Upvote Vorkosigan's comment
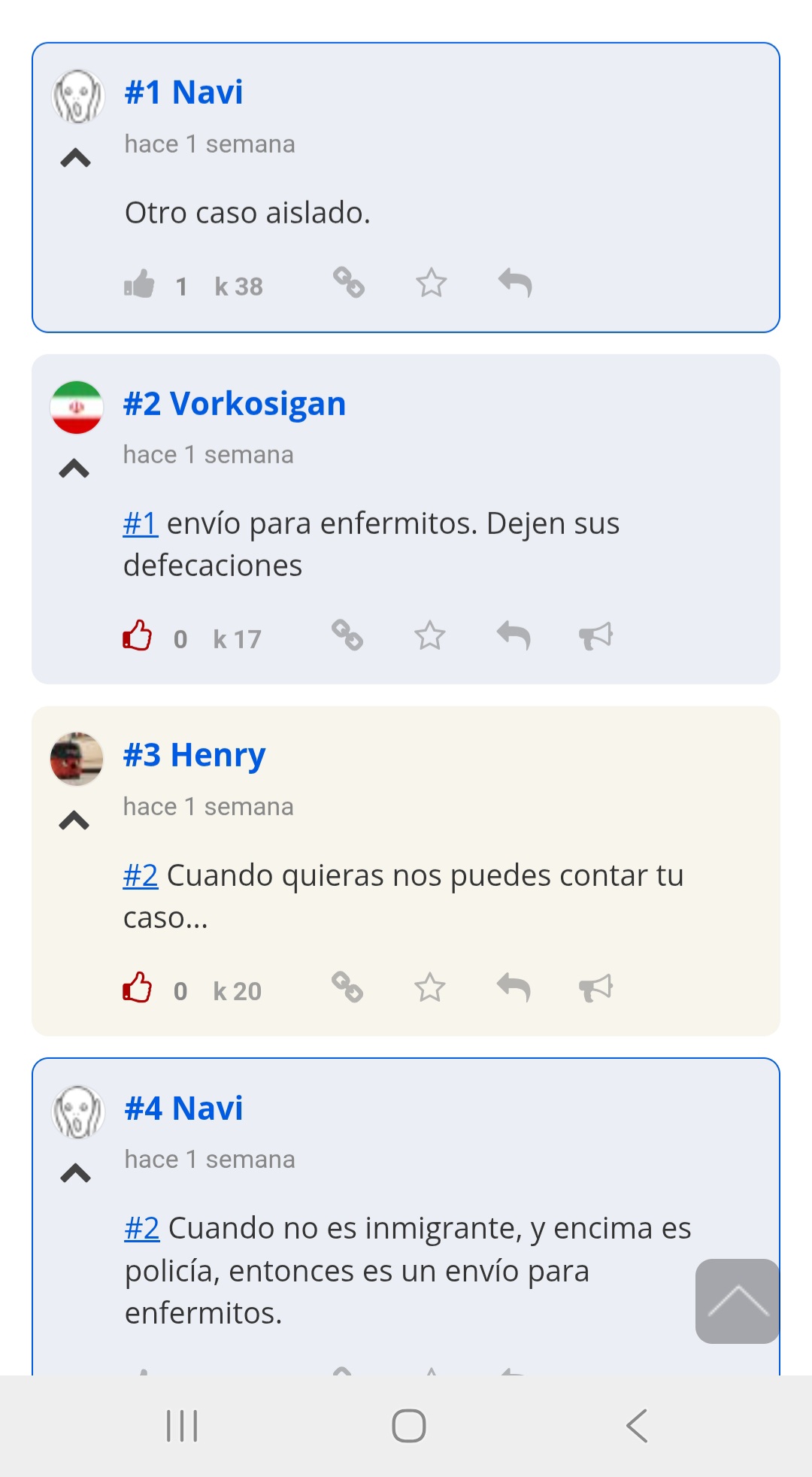The height and width of the screenshot is (1477, 812). [x=138, y=635]
